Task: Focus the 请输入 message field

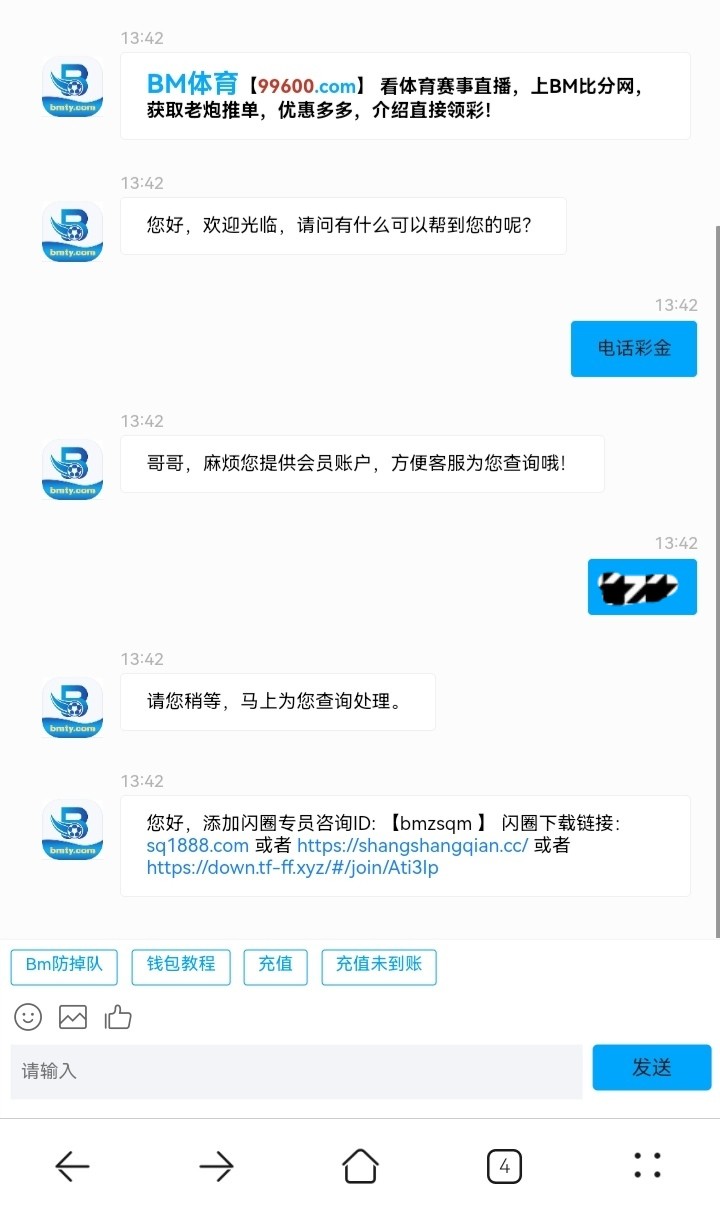Action: click(x=296, y=1071)
